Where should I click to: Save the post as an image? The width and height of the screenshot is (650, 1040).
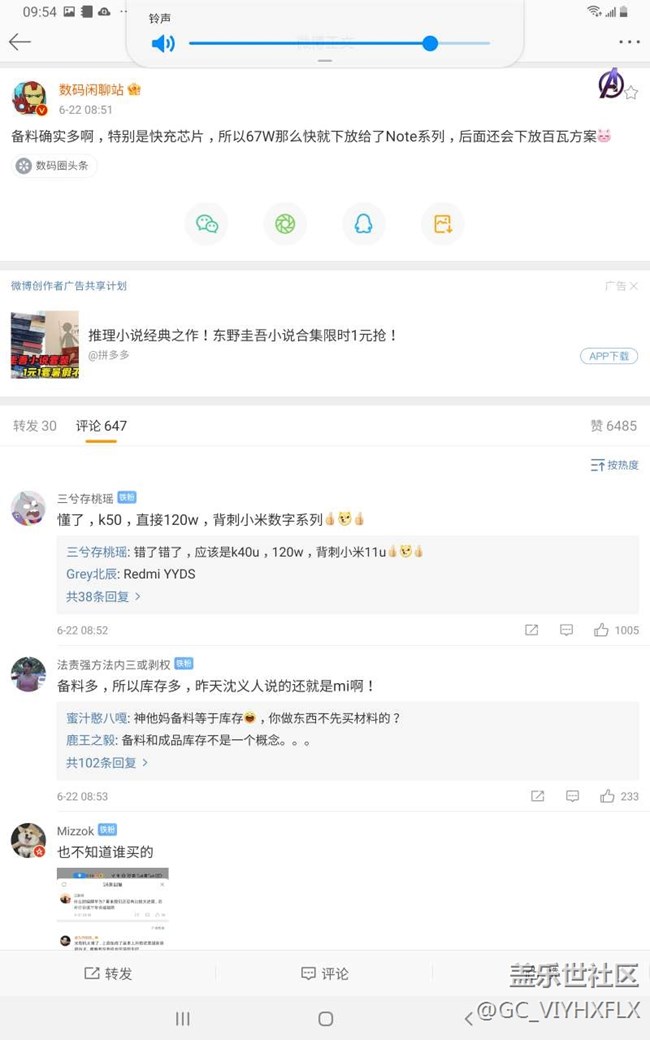tap(442, 224)
